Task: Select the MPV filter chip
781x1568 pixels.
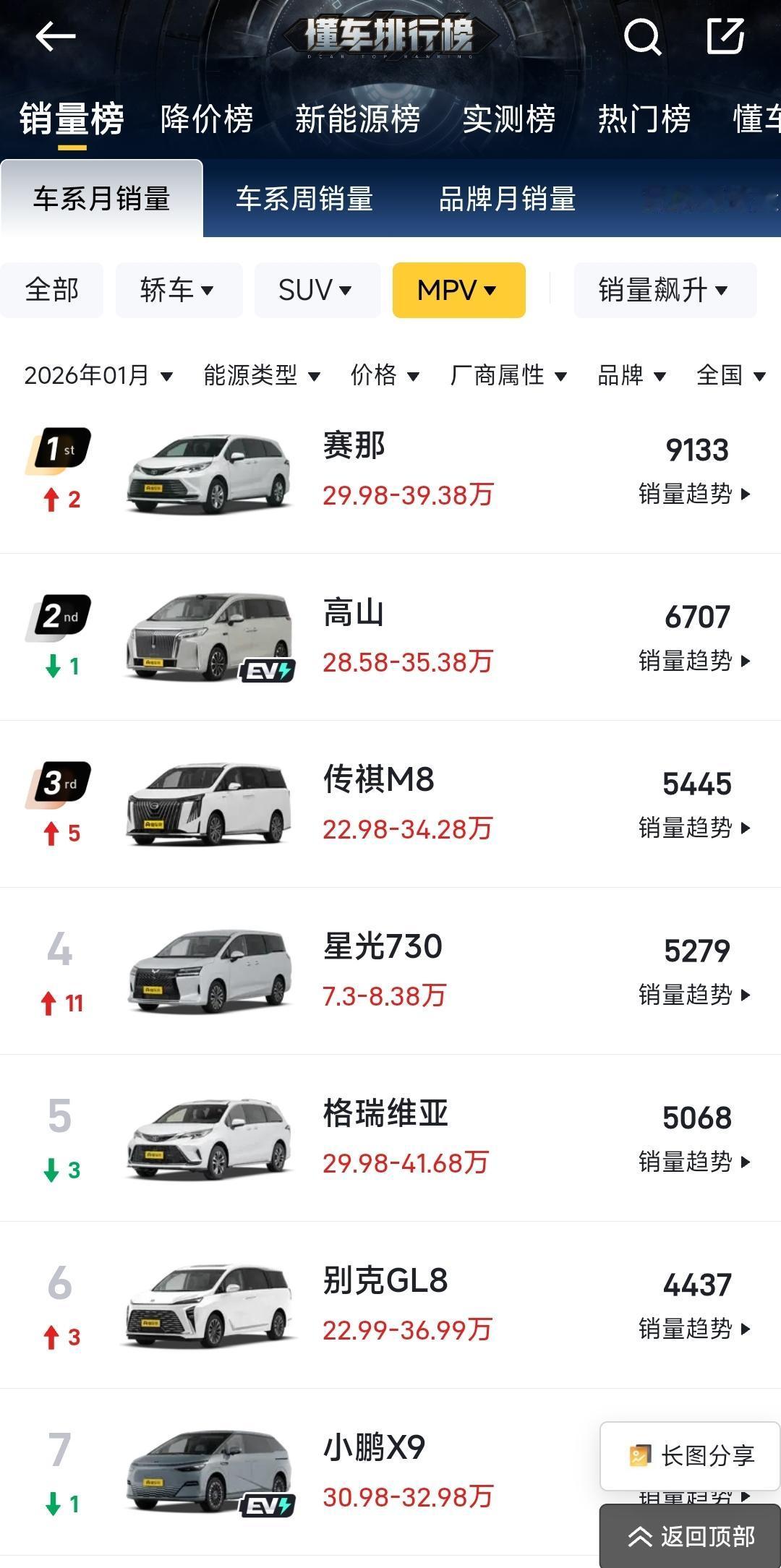Action: pyautogui.click(x=458, y=290)
